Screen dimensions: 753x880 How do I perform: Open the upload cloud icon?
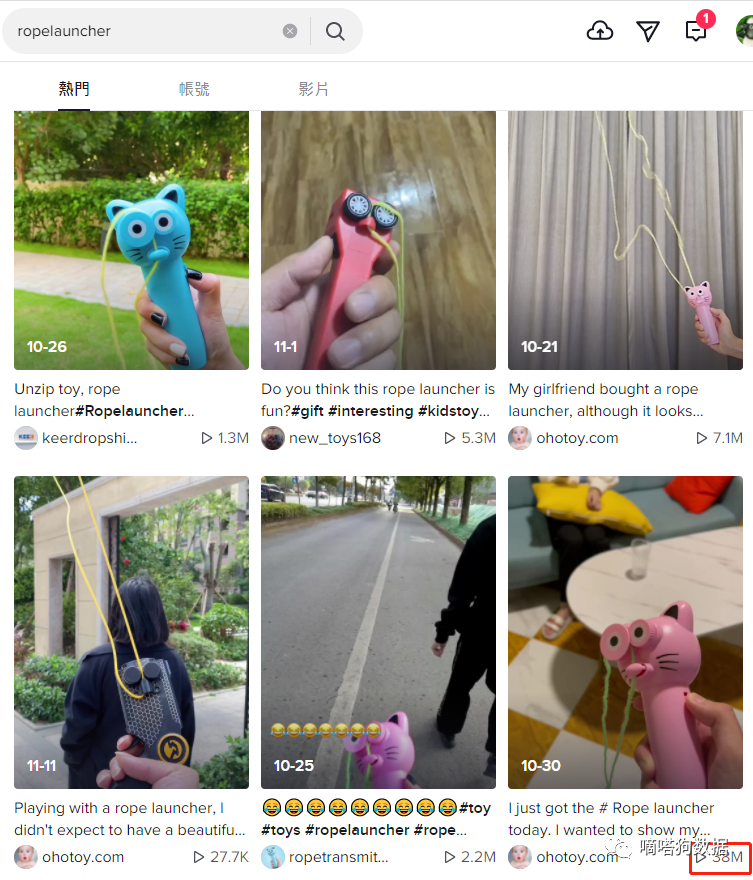pyautogui.click(x=599, y=31)
